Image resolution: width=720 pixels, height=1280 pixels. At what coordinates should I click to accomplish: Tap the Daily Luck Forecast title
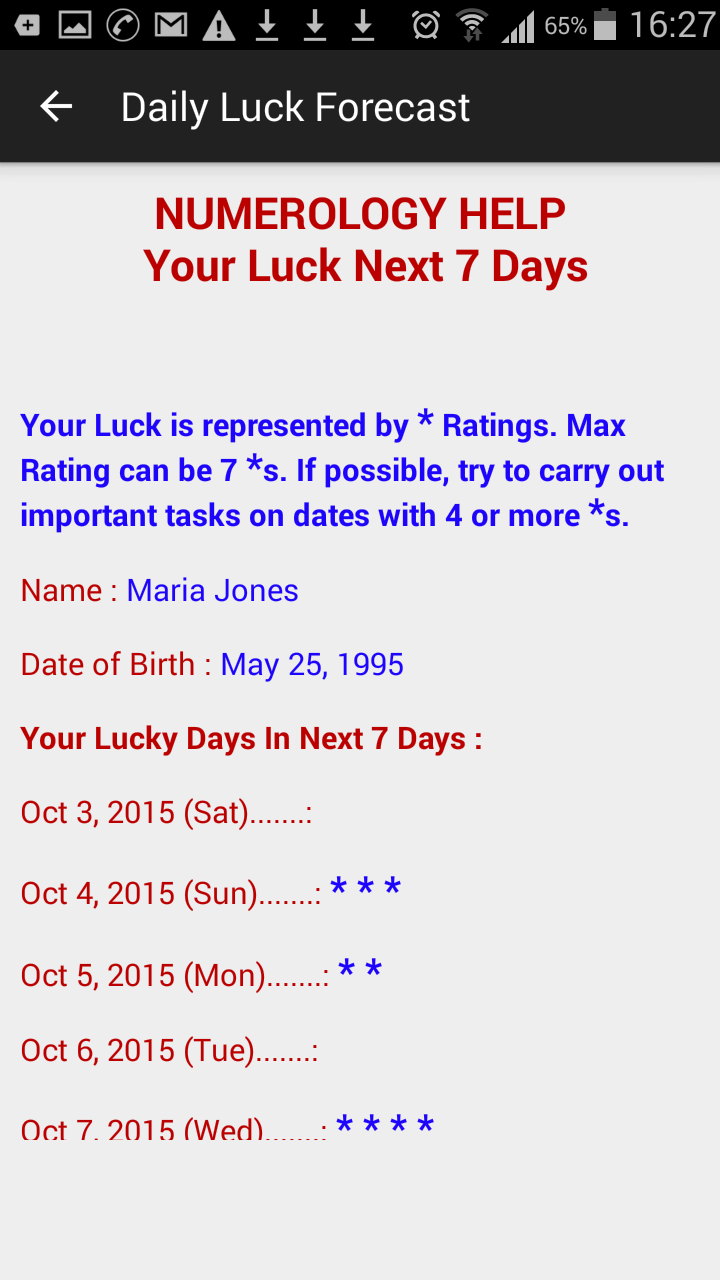point(295,106)
